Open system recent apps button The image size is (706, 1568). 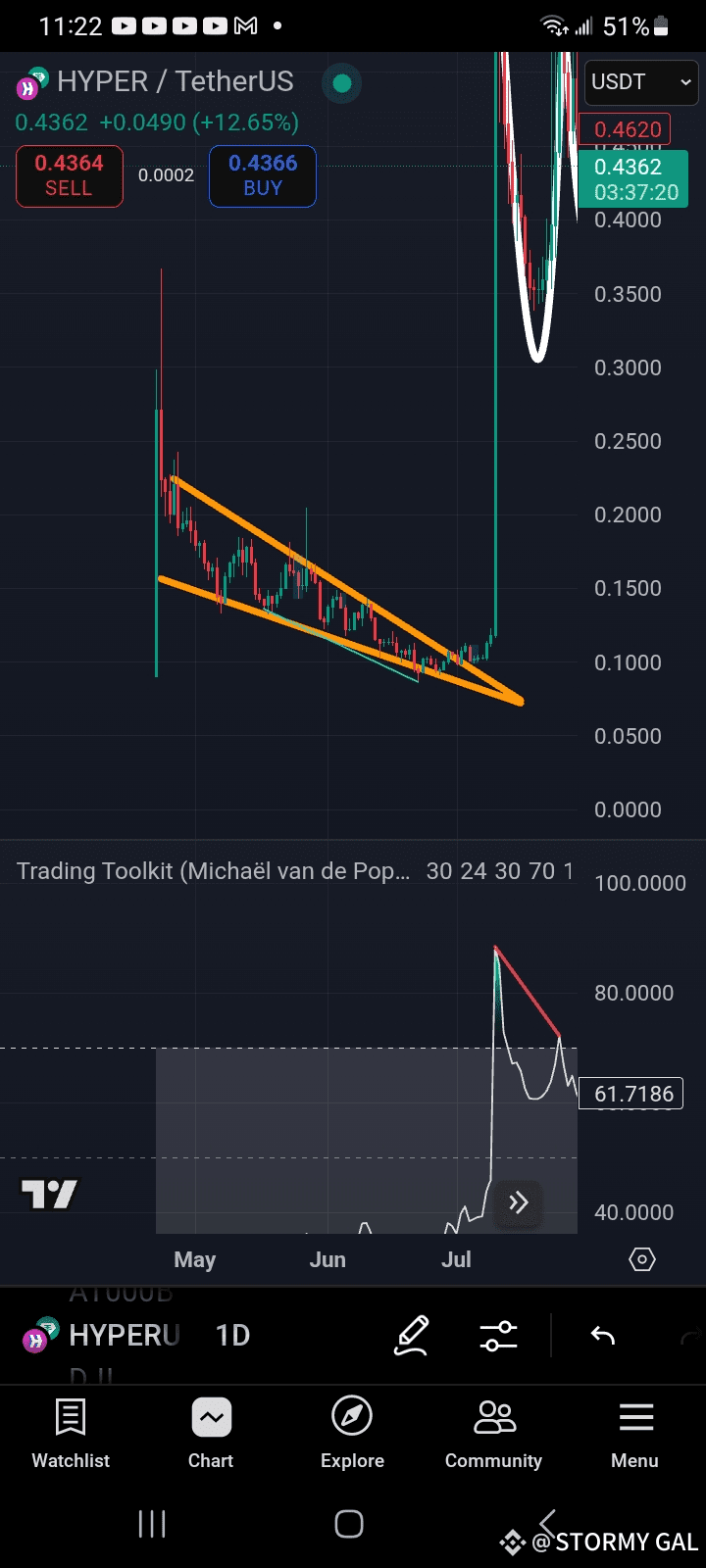coord(152,1524)
